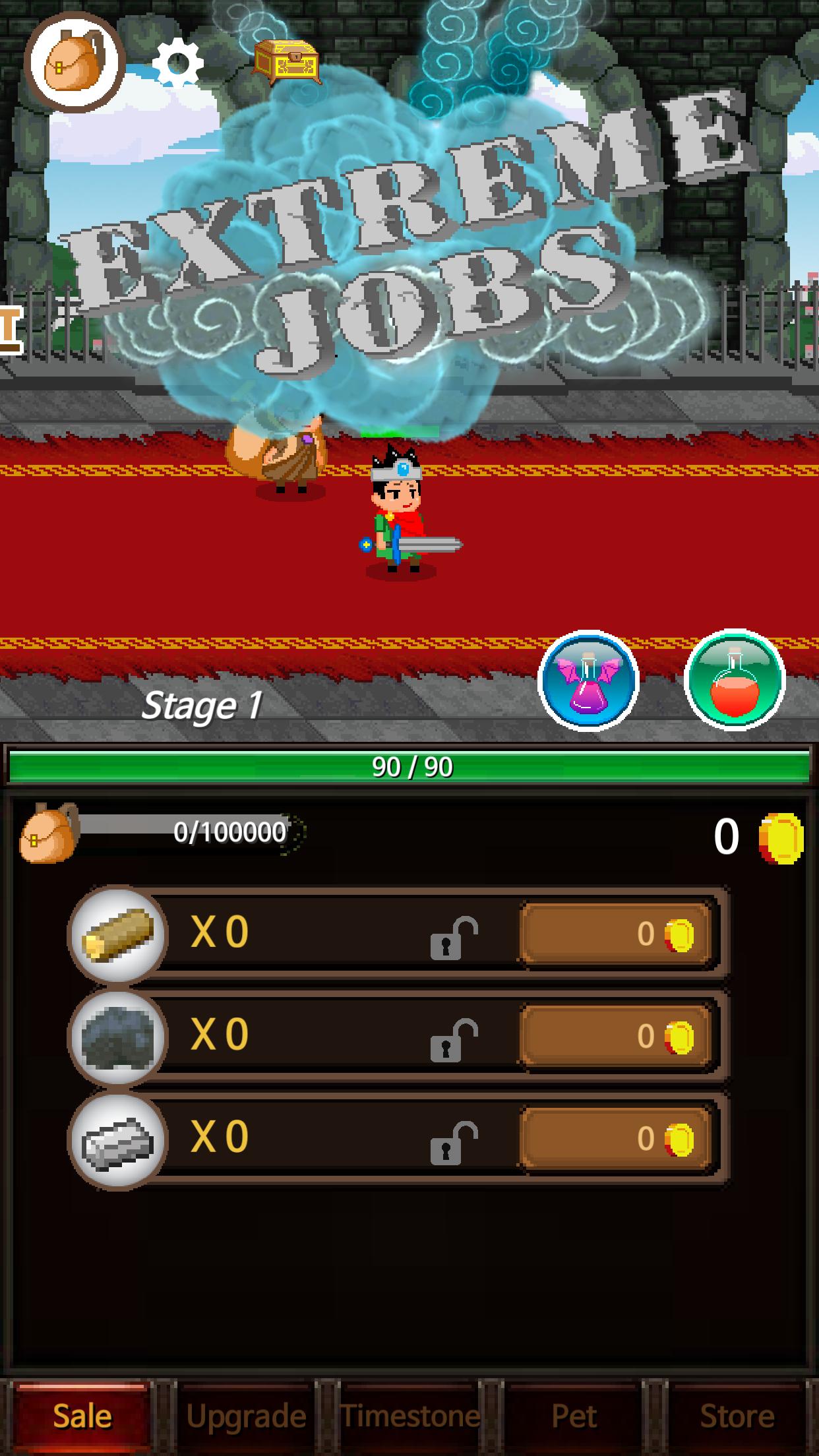Use the red health potion
The width and height of the screenshot is (819, 1456).
pos(735,680)
